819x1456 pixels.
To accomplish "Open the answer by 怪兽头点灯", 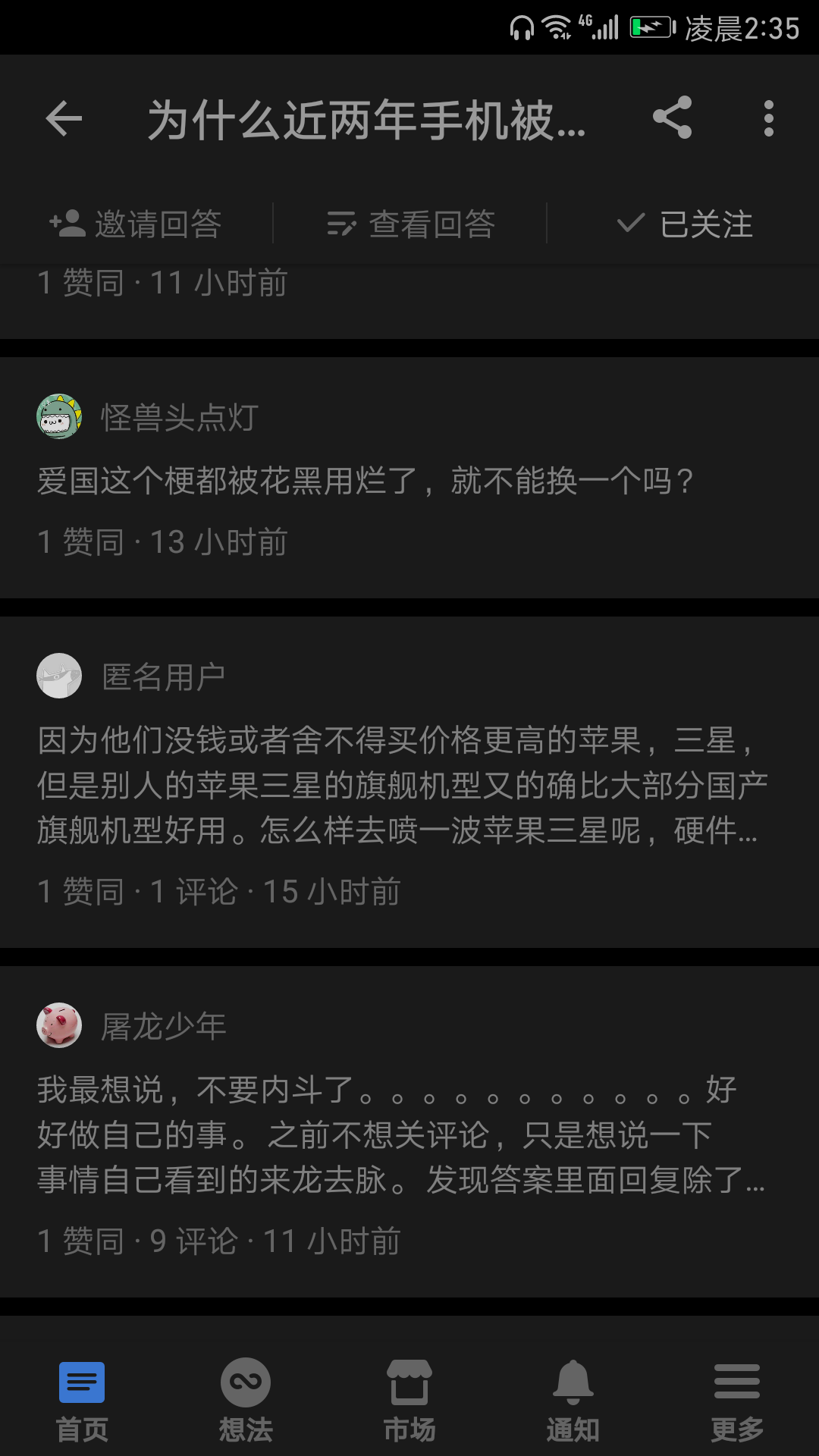I will 409,478.
